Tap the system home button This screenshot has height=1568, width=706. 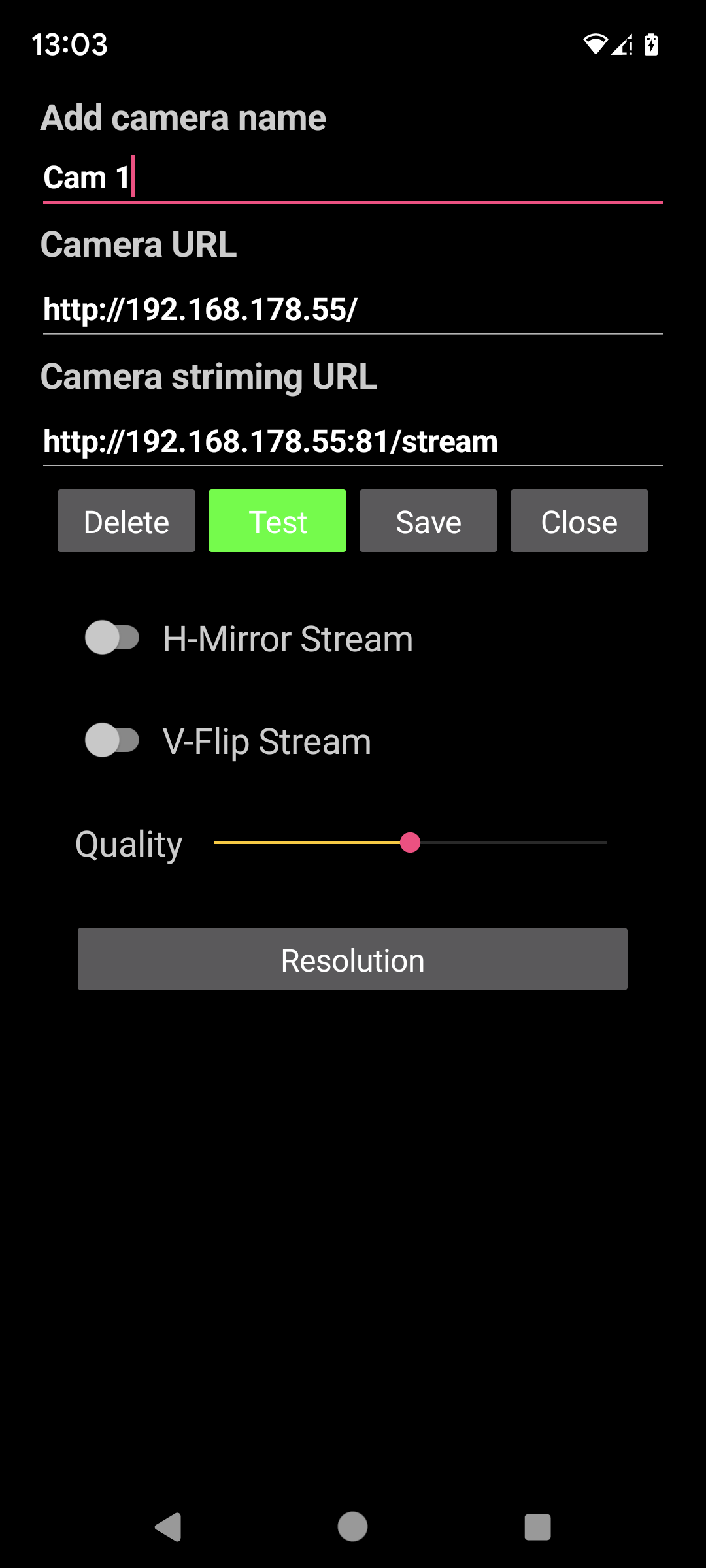click(352, 1527)
